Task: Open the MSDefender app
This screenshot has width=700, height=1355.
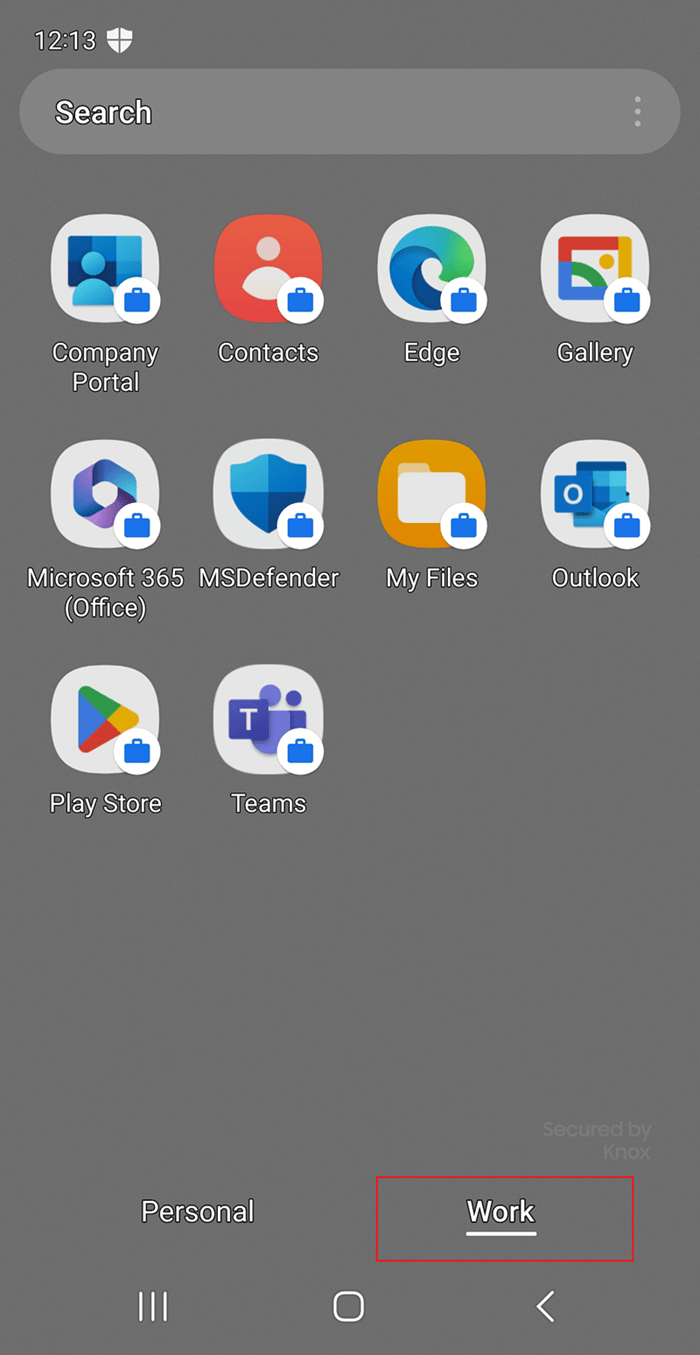Action: 268,494
